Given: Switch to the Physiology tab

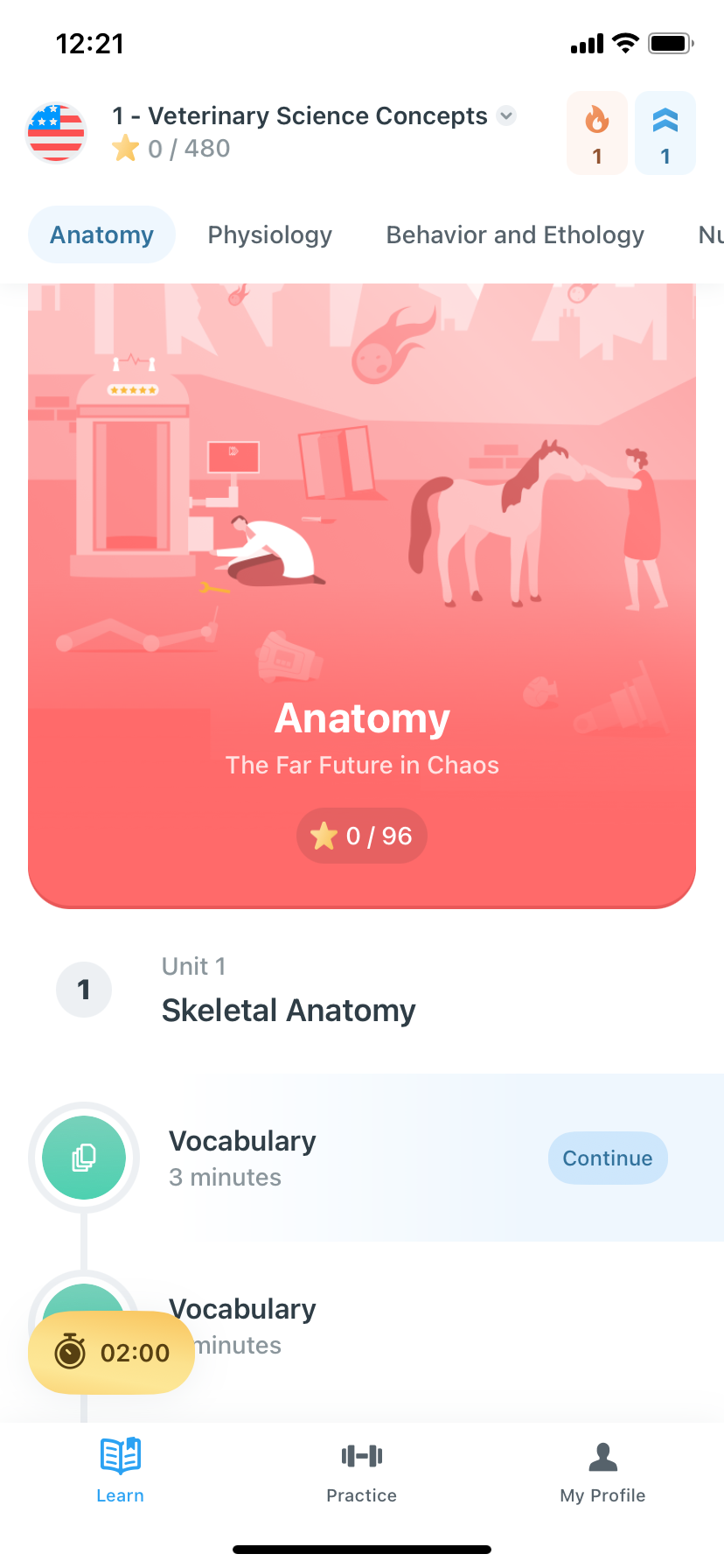Looking at the screenshot, I should coord(269,234).
